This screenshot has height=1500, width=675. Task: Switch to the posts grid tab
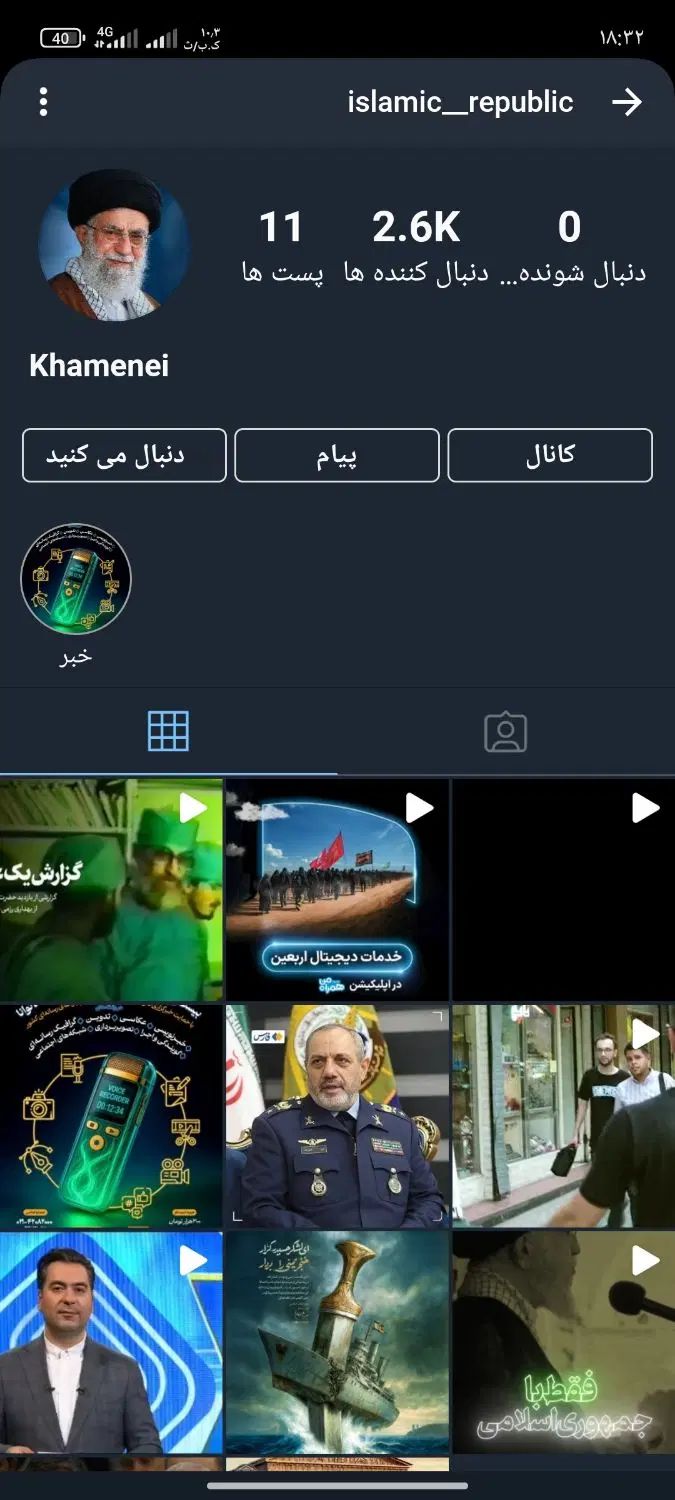[168, 732]
